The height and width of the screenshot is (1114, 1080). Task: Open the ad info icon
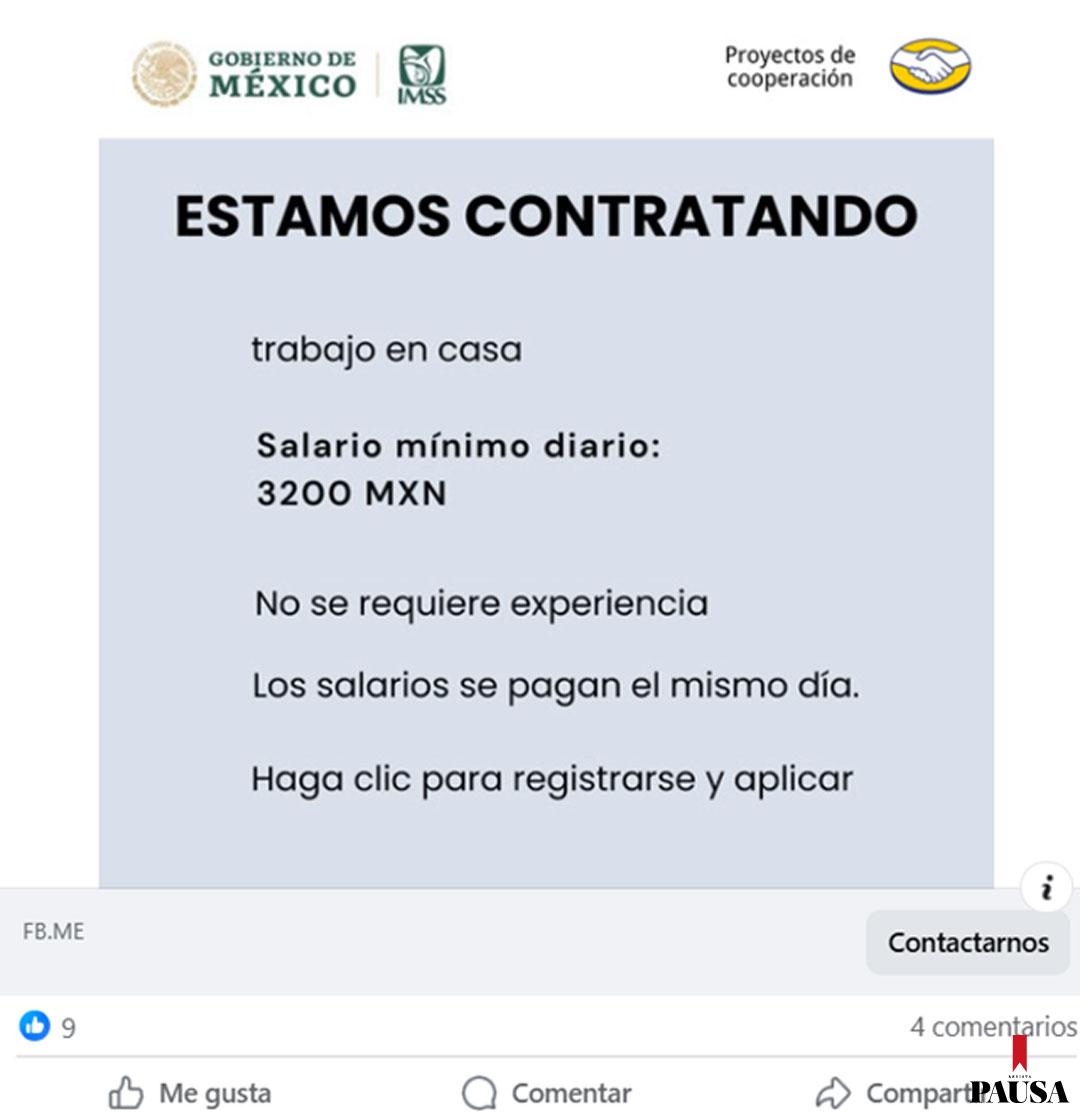(1046, 887)
